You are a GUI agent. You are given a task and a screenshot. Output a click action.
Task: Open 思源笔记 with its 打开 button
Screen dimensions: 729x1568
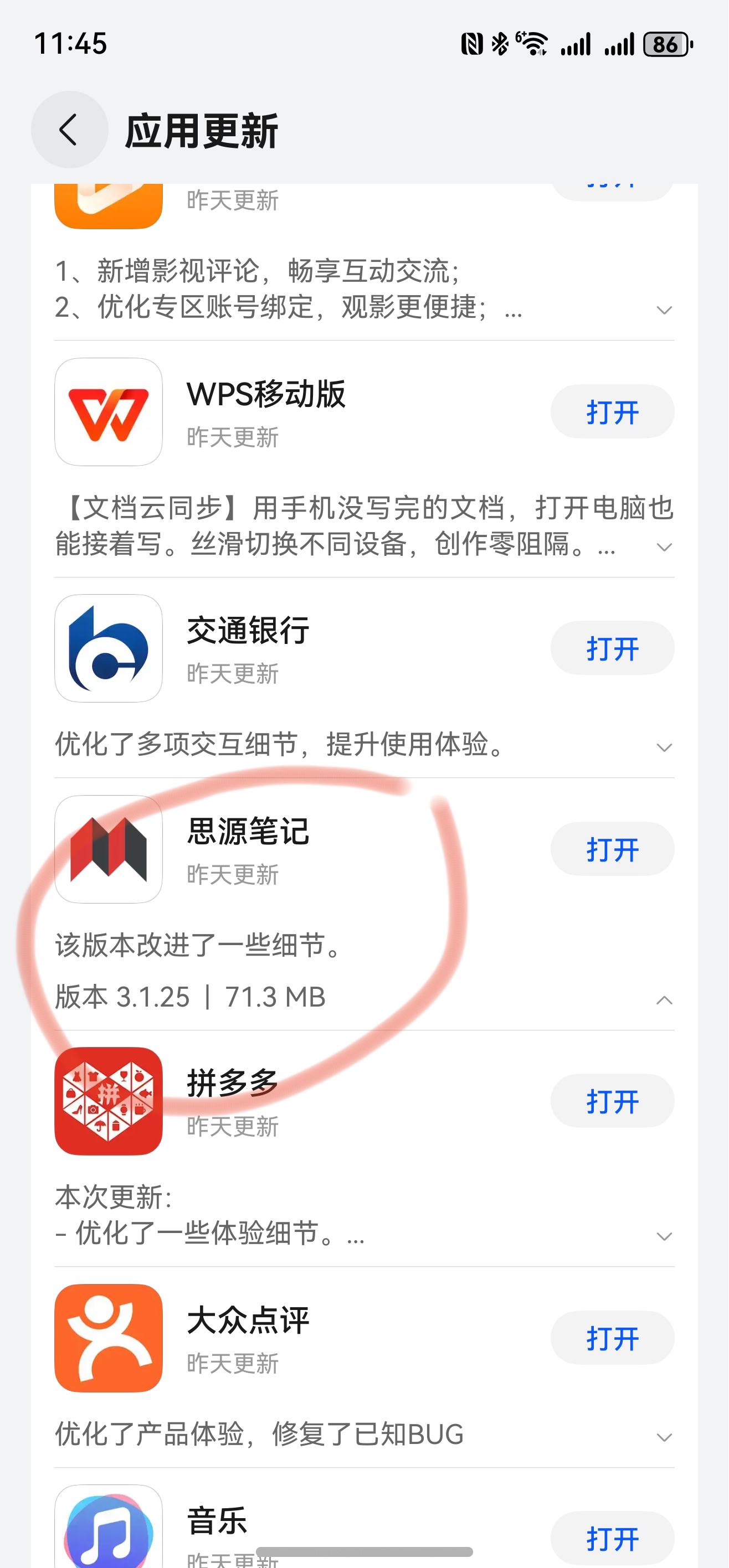pyautogui.click(x=612, y=849)
